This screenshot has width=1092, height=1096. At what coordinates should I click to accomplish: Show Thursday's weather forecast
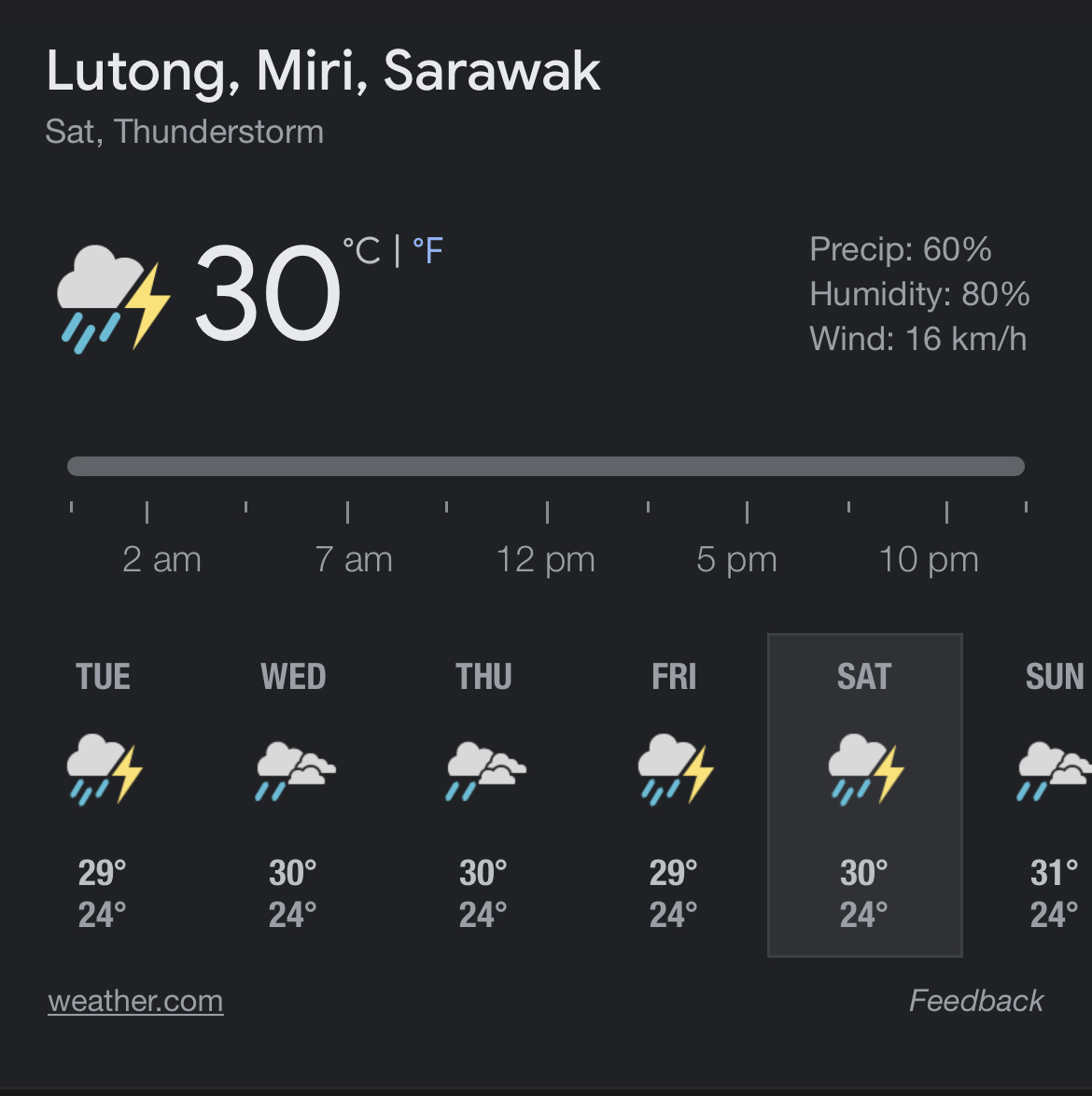[x=483, y=794]
